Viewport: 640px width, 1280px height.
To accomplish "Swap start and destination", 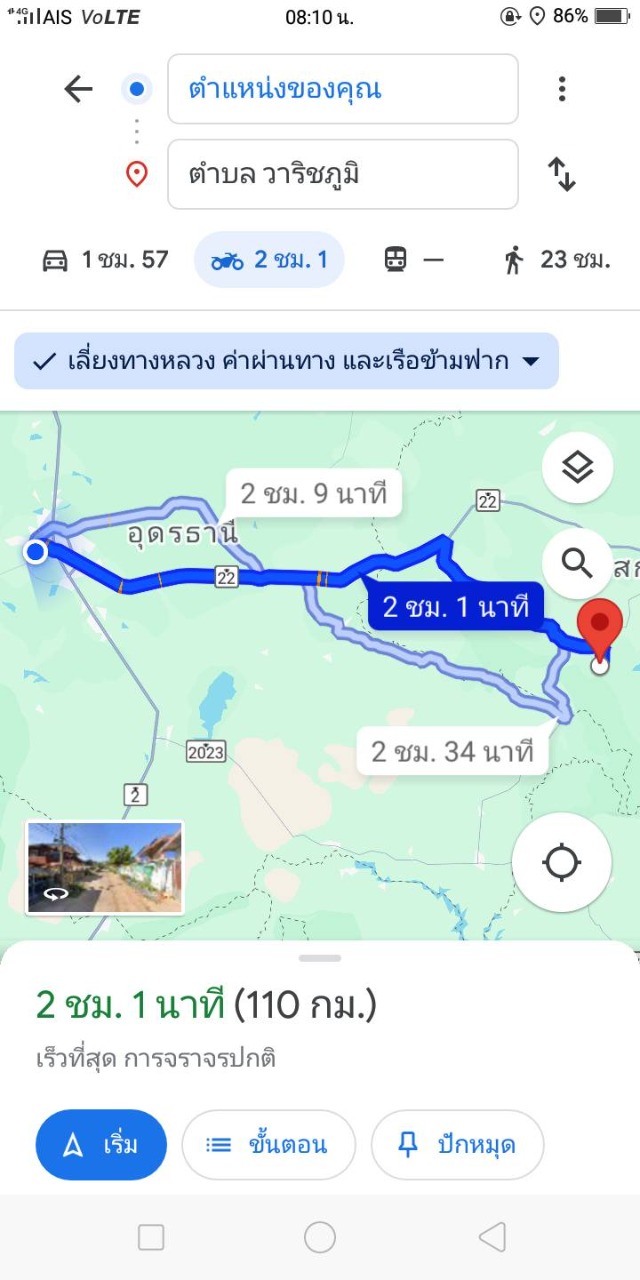I will [562, 174].
